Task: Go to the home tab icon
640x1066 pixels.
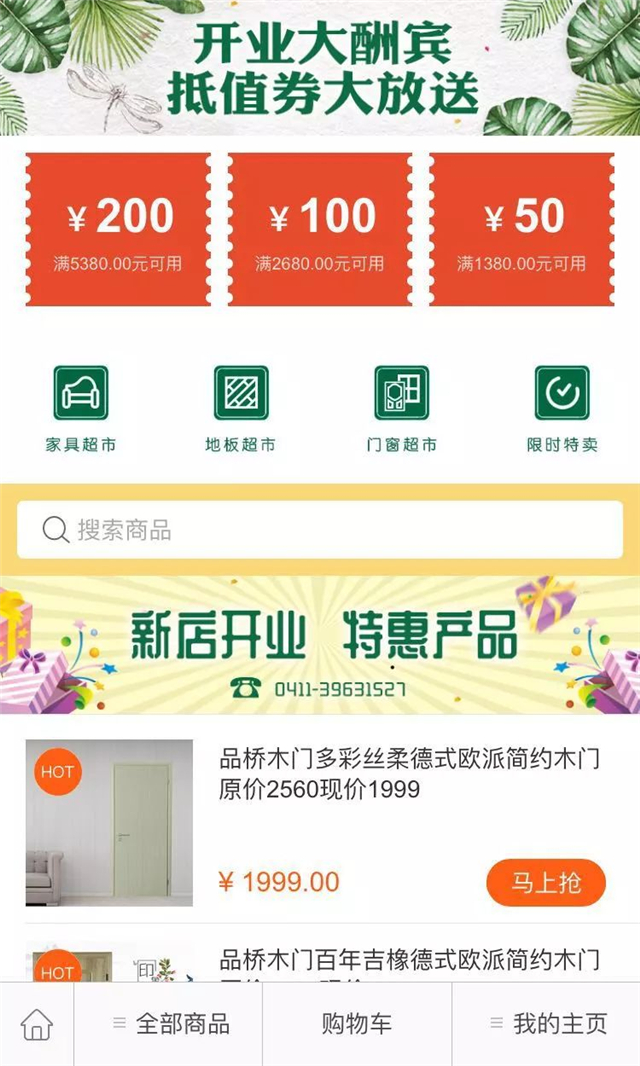Action: point(37,1024)
